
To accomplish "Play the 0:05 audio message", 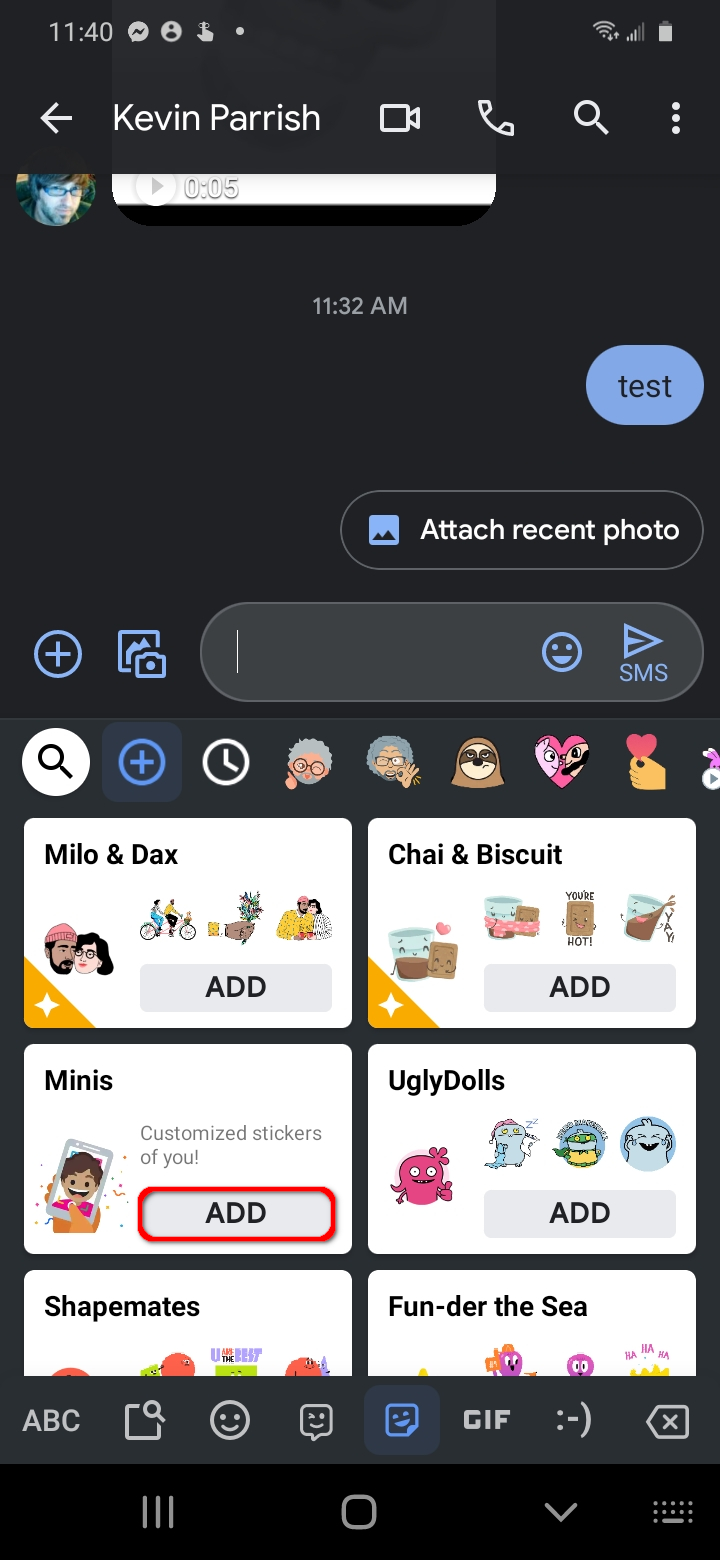I will point(156,187).
